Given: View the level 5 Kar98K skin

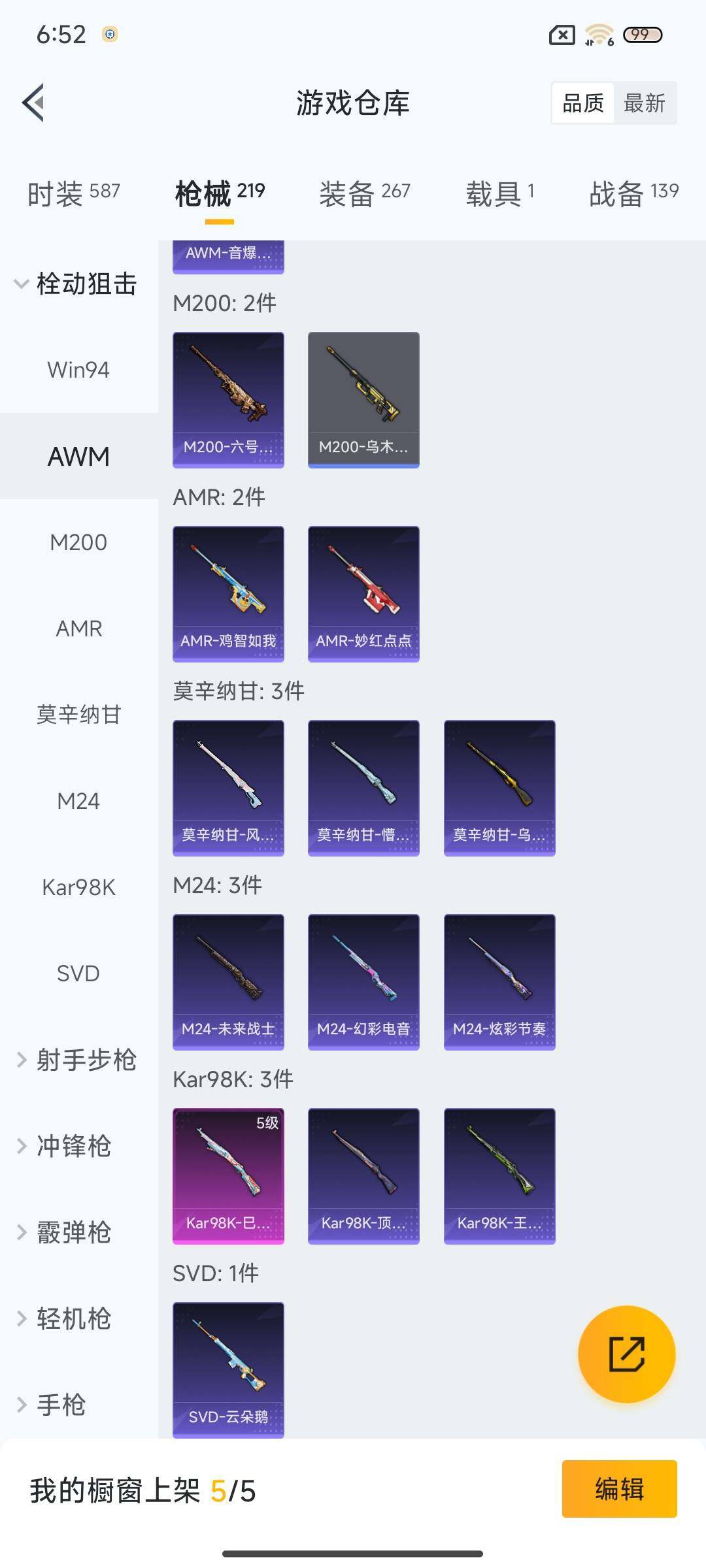Looking at the screenshot, I should click(228, 1175).
